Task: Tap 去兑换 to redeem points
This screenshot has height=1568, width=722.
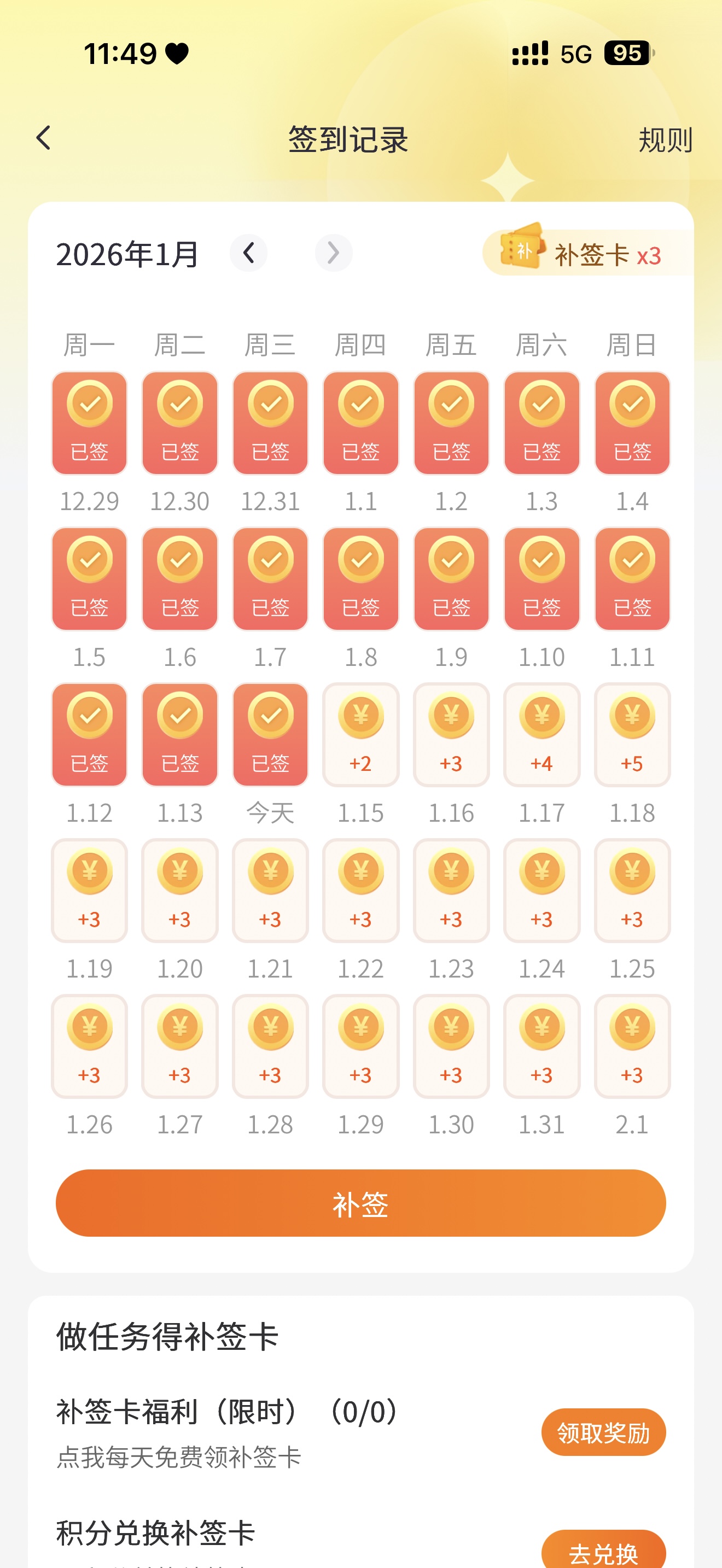Action: [603, 1551]
